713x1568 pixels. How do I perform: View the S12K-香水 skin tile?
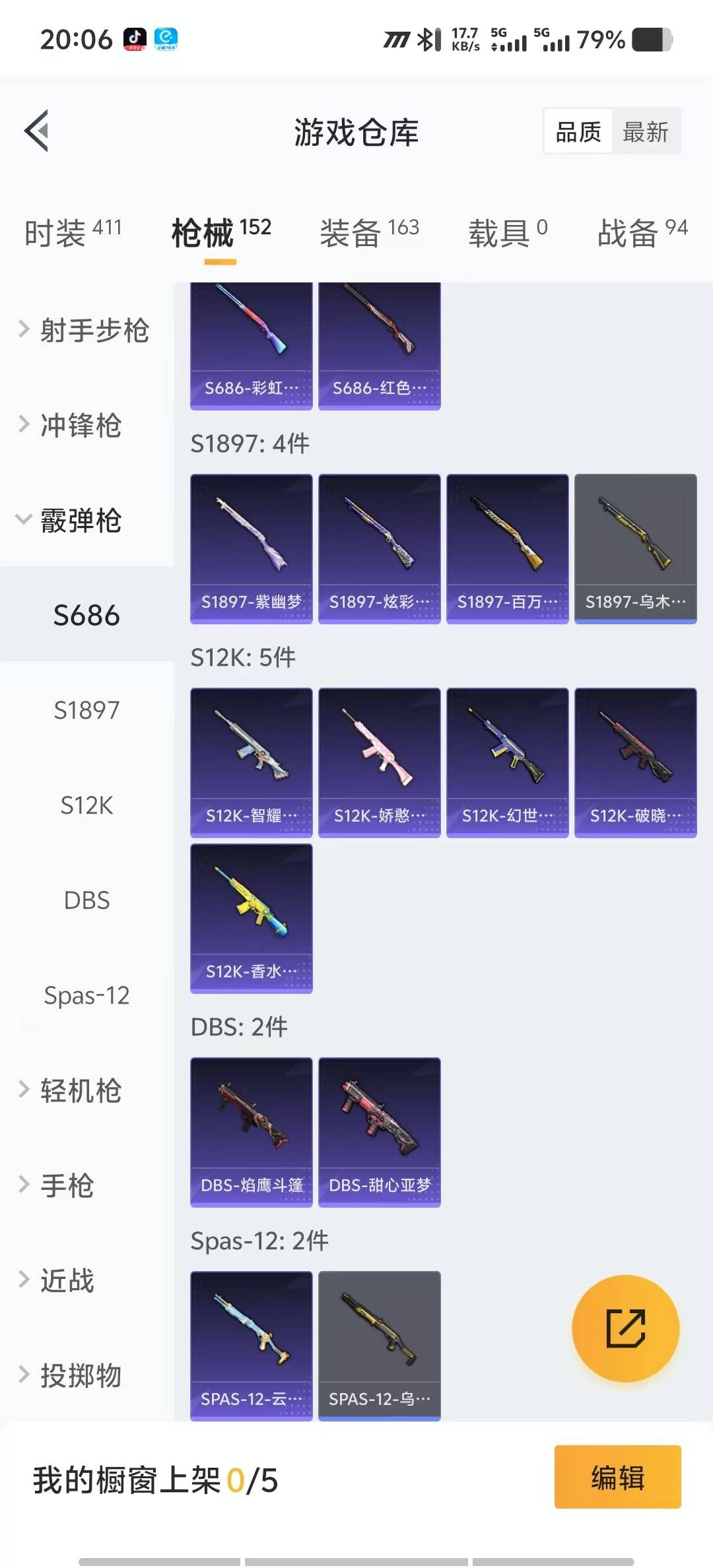251,917
